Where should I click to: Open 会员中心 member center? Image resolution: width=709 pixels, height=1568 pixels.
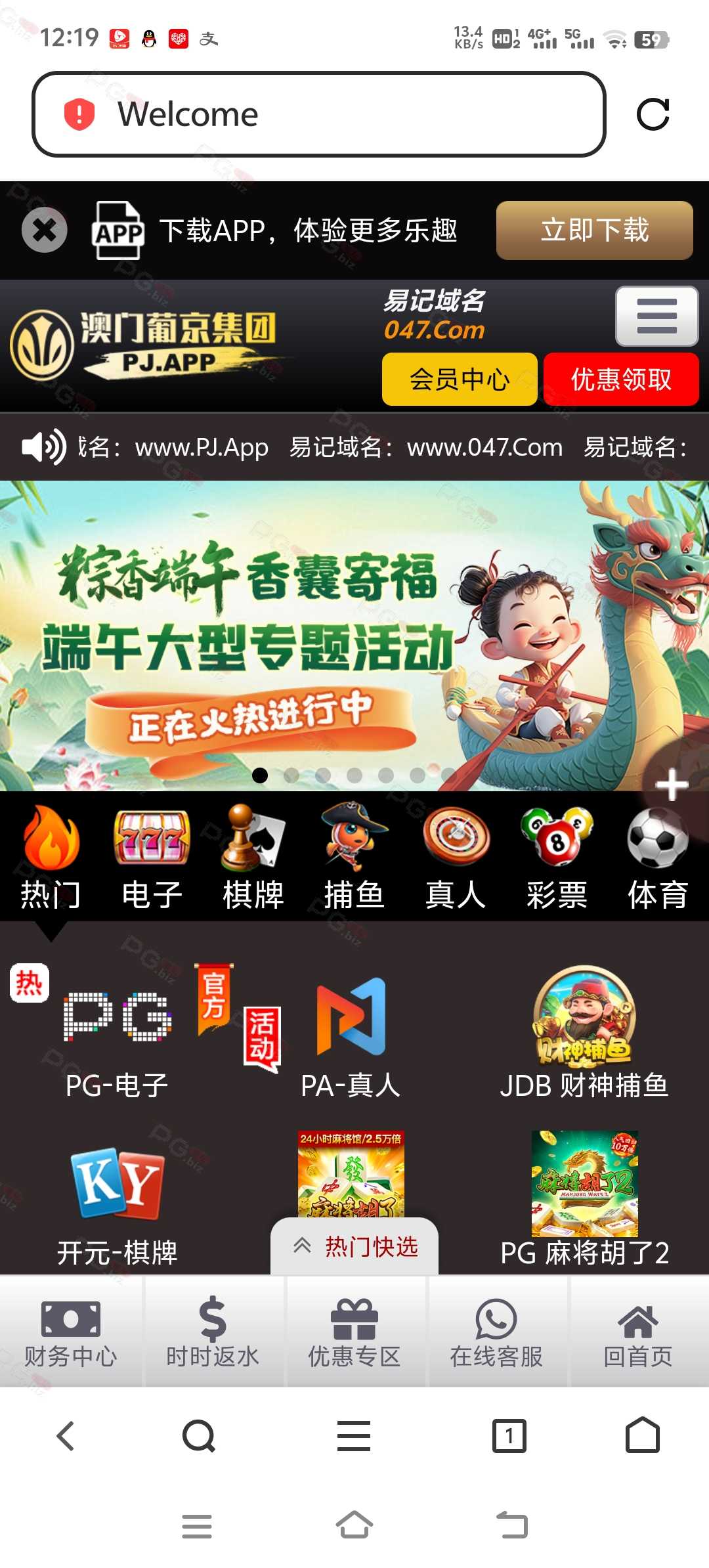tap(460, 380)
